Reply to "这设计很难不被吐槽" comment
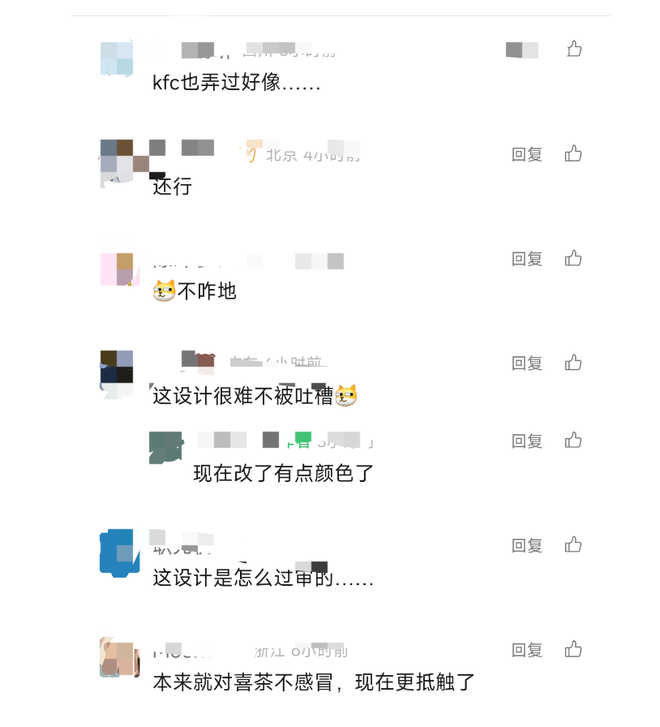 [x=527, y=363]
